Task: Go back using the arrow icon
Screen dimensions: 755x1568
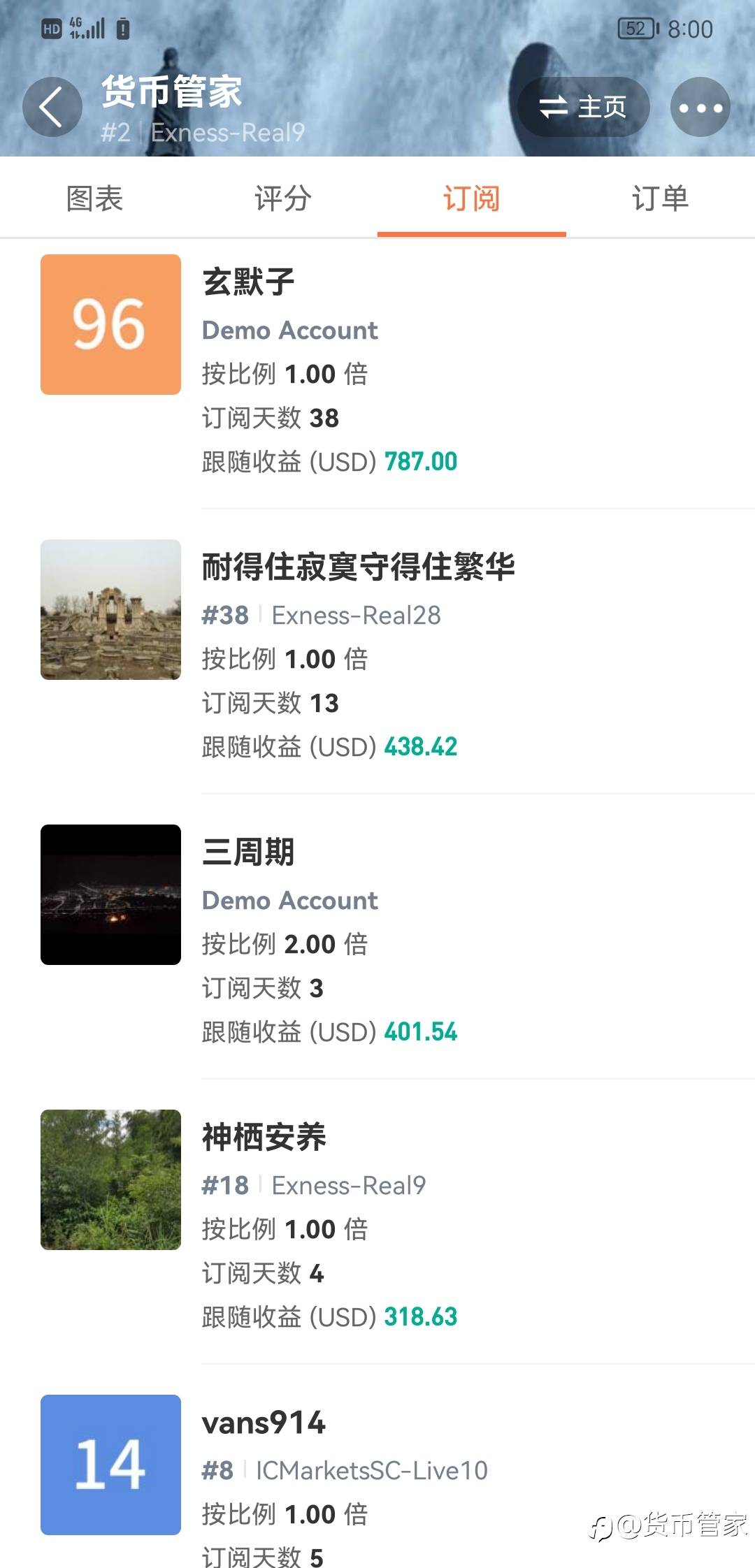Action: [x=52, y=107]
